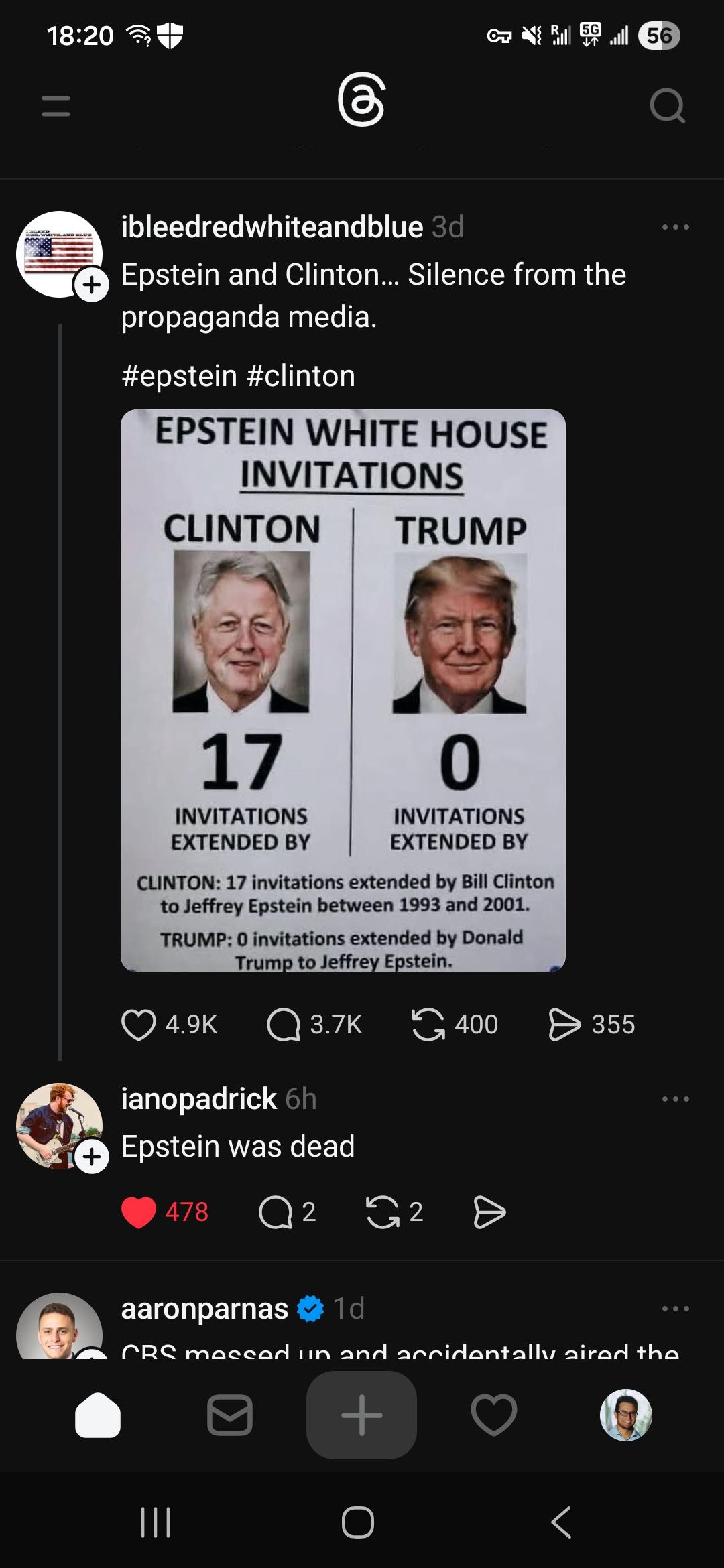Open overflow menu on ibleedredwhiteandblue's post
The width and height of the screenshot is (724, 1568).
pos(675,227)
